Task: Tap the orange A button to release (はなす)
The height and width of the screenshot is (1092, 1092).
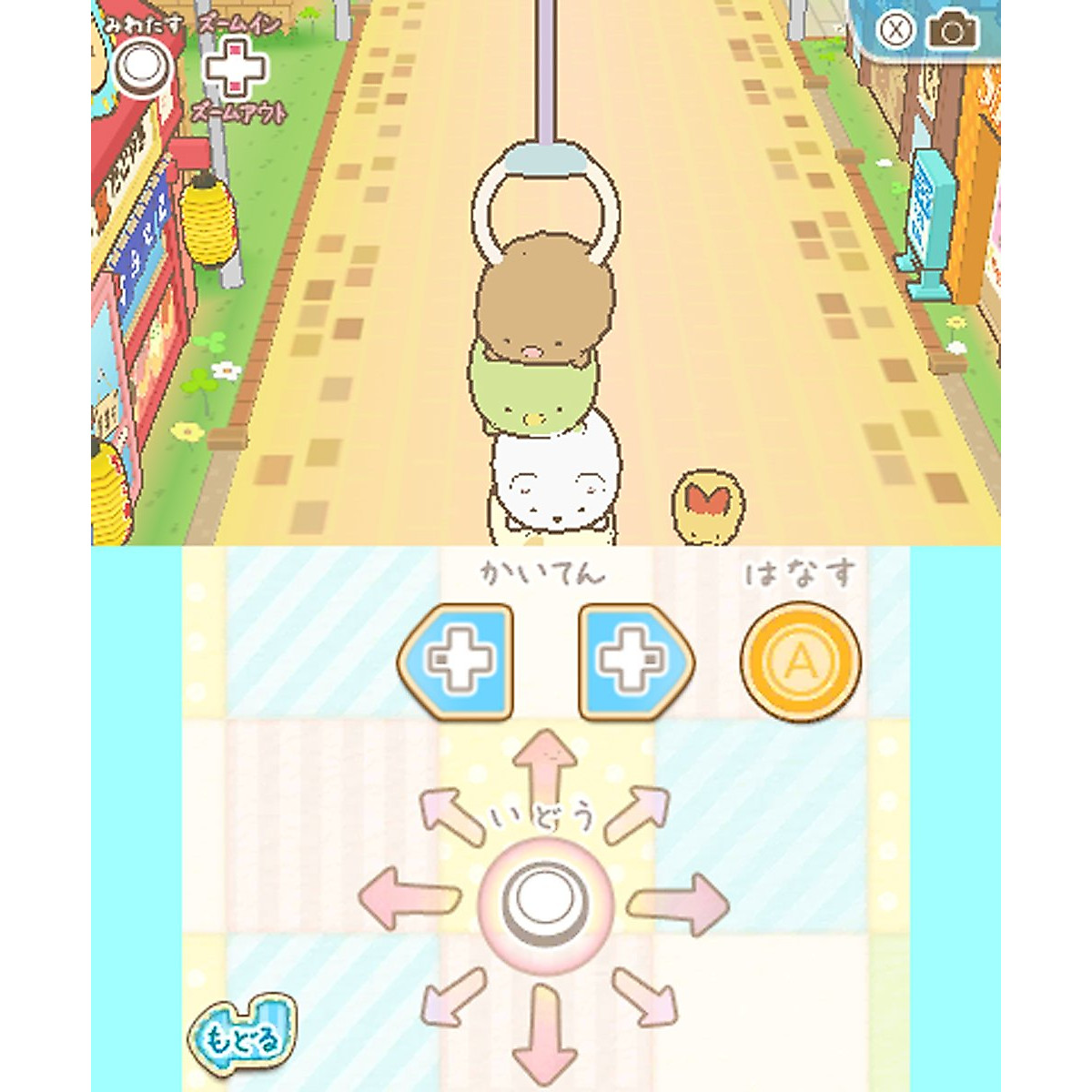Action: click(800, 662)
